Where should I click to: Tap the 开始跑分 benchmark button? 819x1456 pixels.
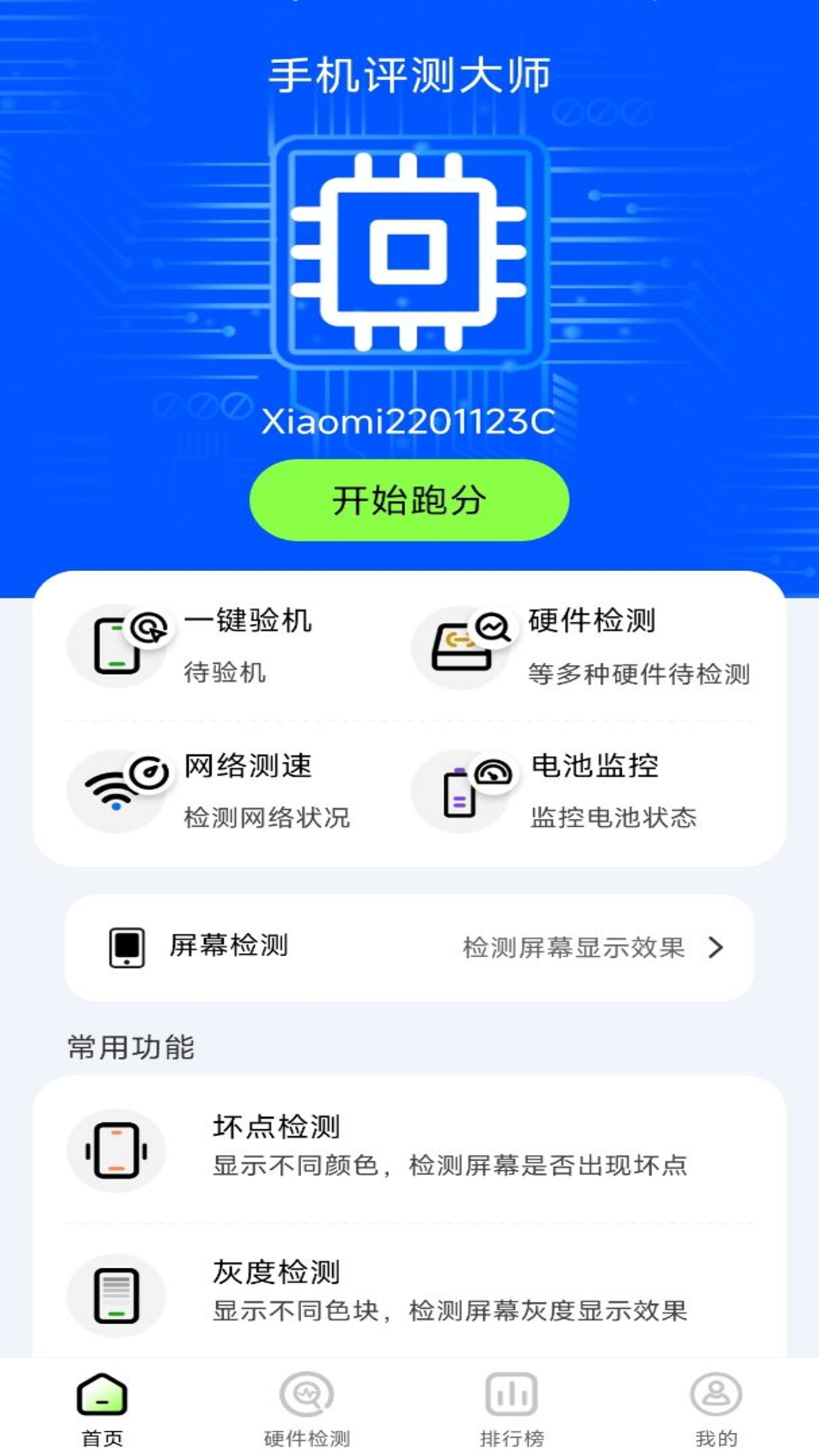[409, 500]
